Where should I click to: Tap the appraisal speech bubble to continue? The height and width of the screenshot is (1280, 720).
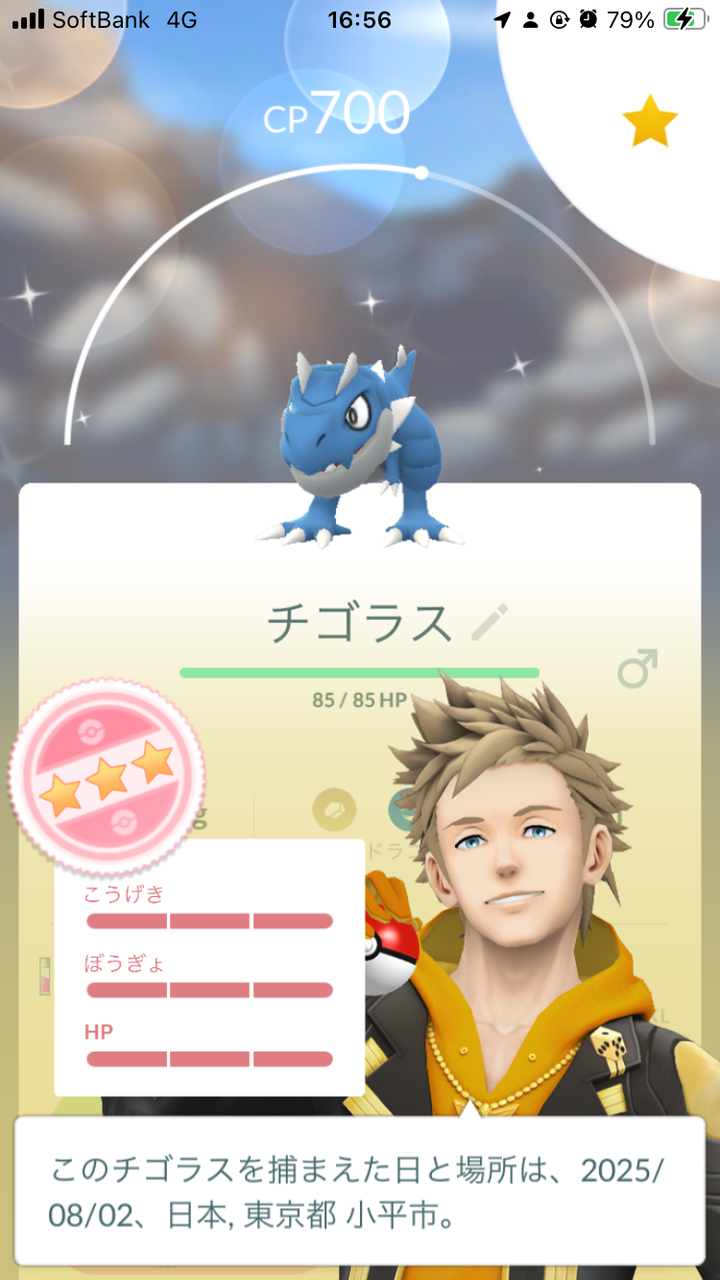[360, 1191]
